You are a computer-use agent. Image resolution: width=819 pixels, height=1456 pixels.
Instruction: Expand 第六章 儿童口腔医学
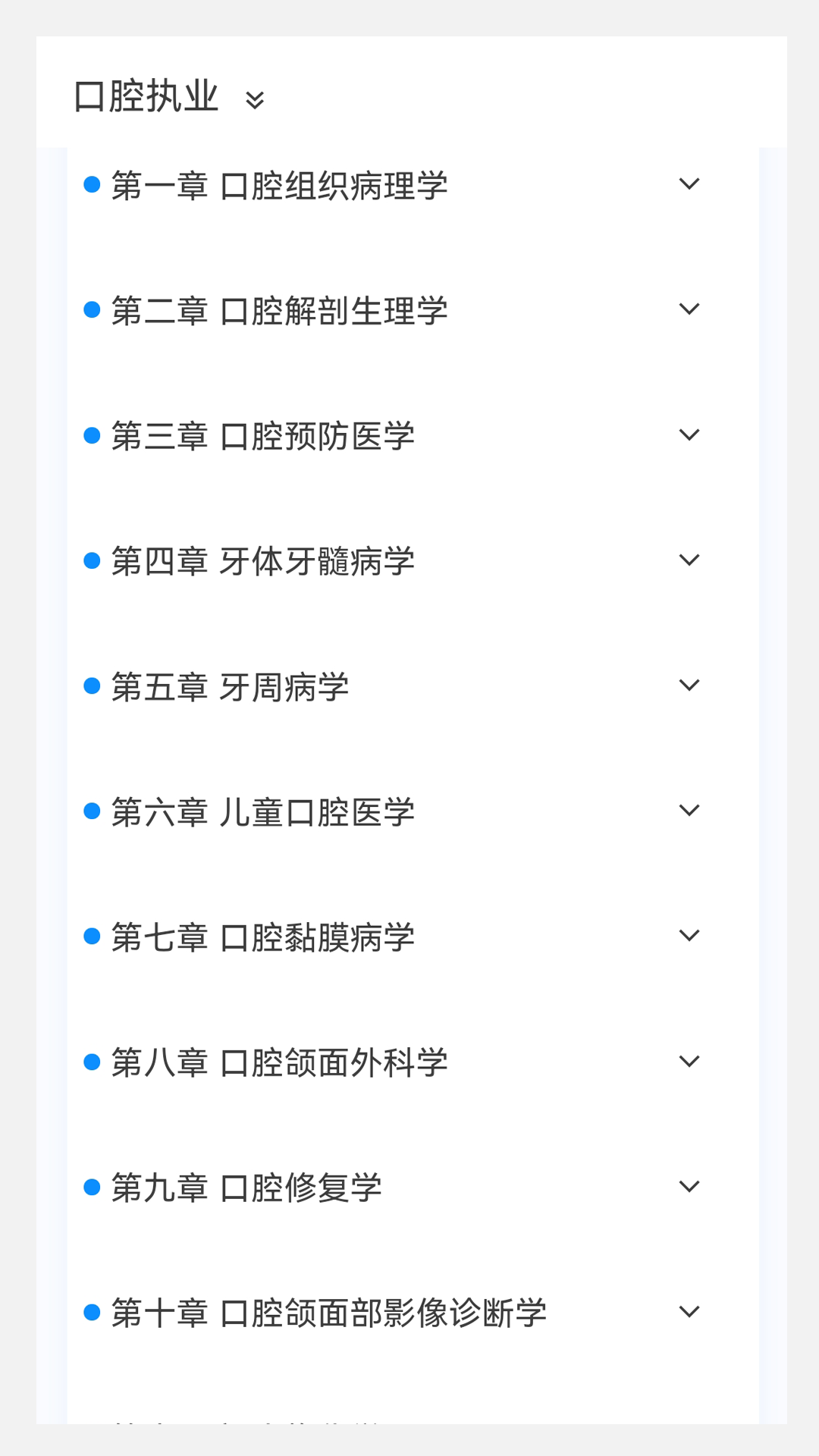click(x=689, y=811)
